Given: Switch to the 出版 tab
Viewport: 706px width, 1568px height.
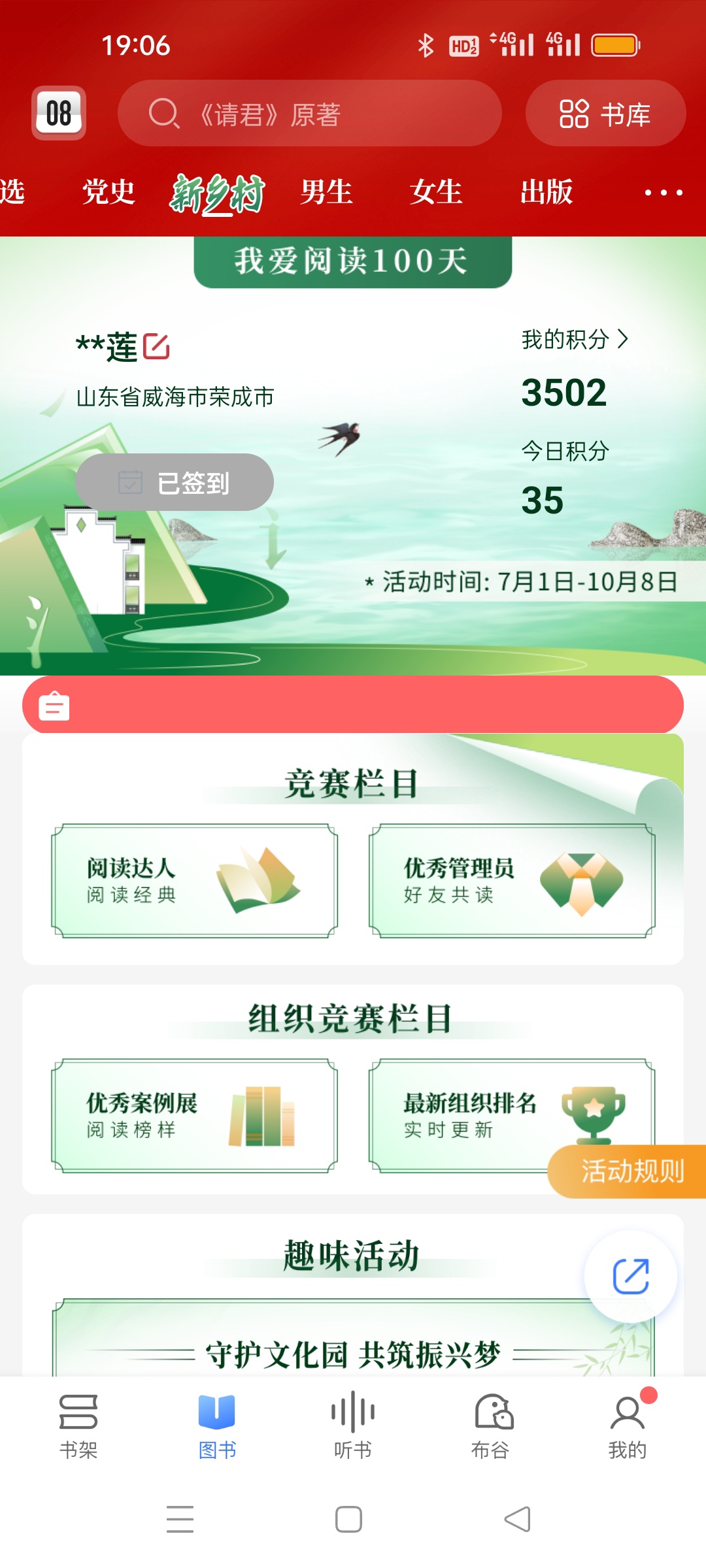Looking at the screenshot, I should coord(546,192).
